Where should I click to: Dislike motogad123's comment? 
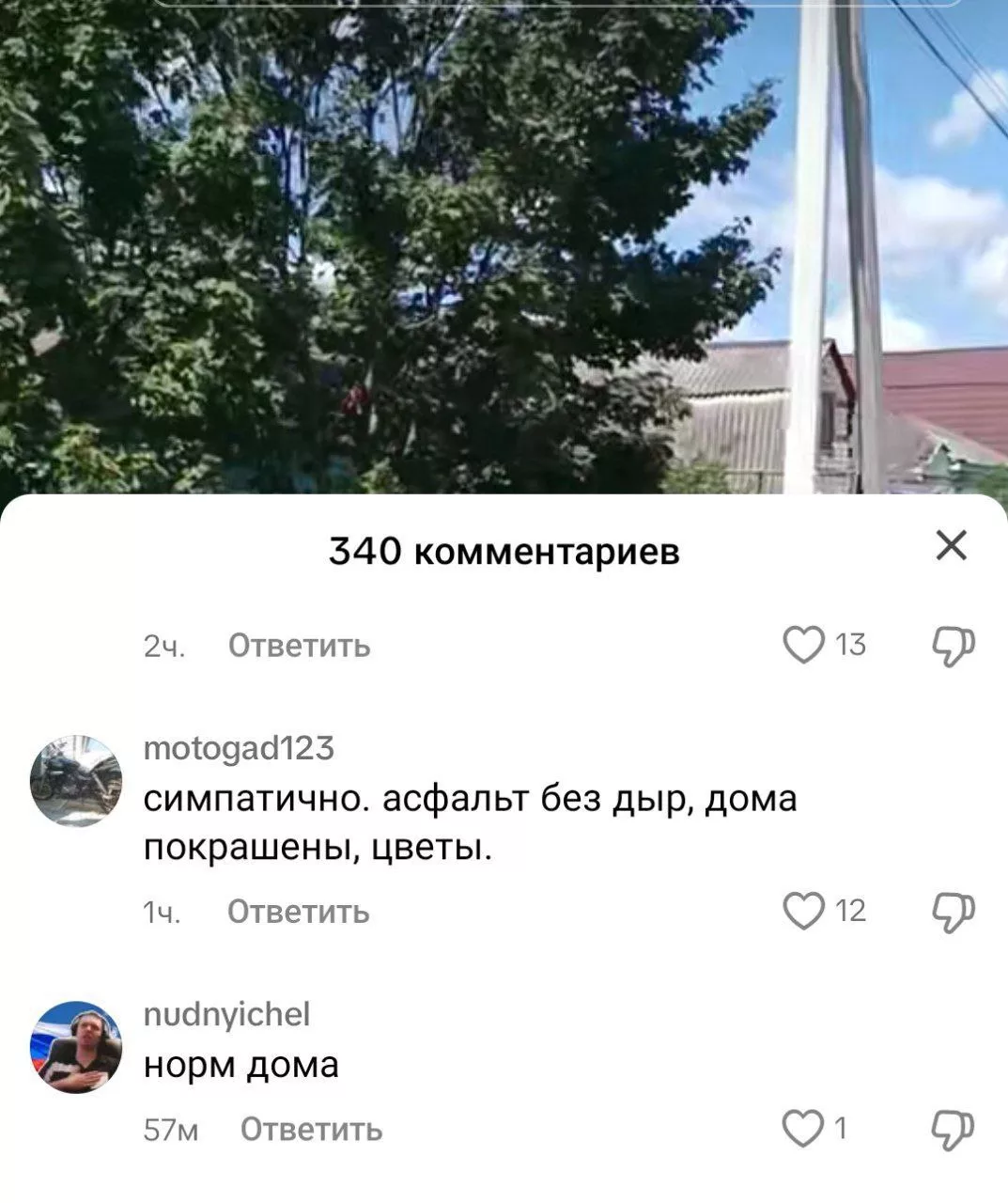[x=953, y=913]
